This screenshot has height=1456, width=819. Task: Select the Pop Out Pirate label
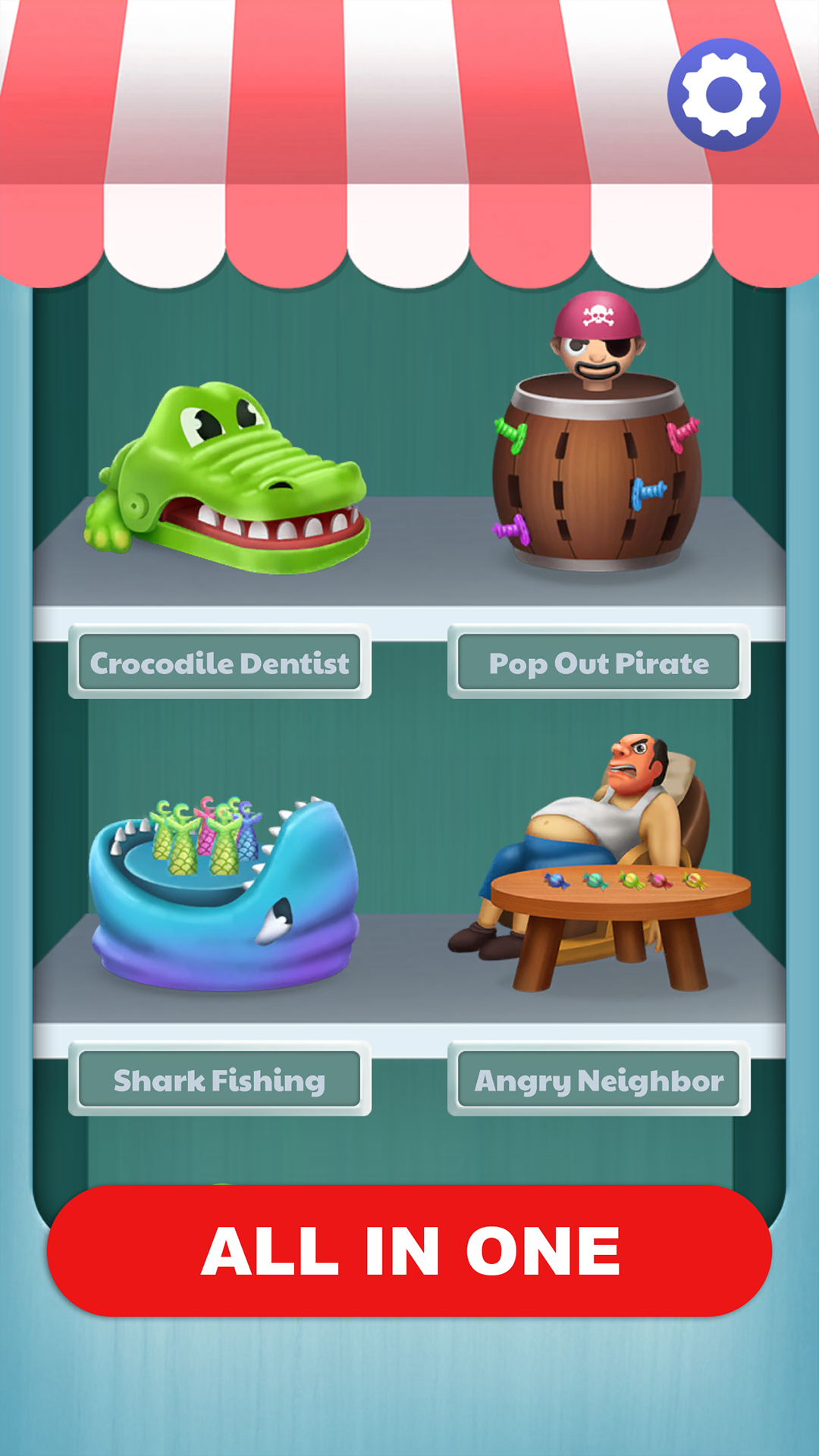tap(598, 663)
